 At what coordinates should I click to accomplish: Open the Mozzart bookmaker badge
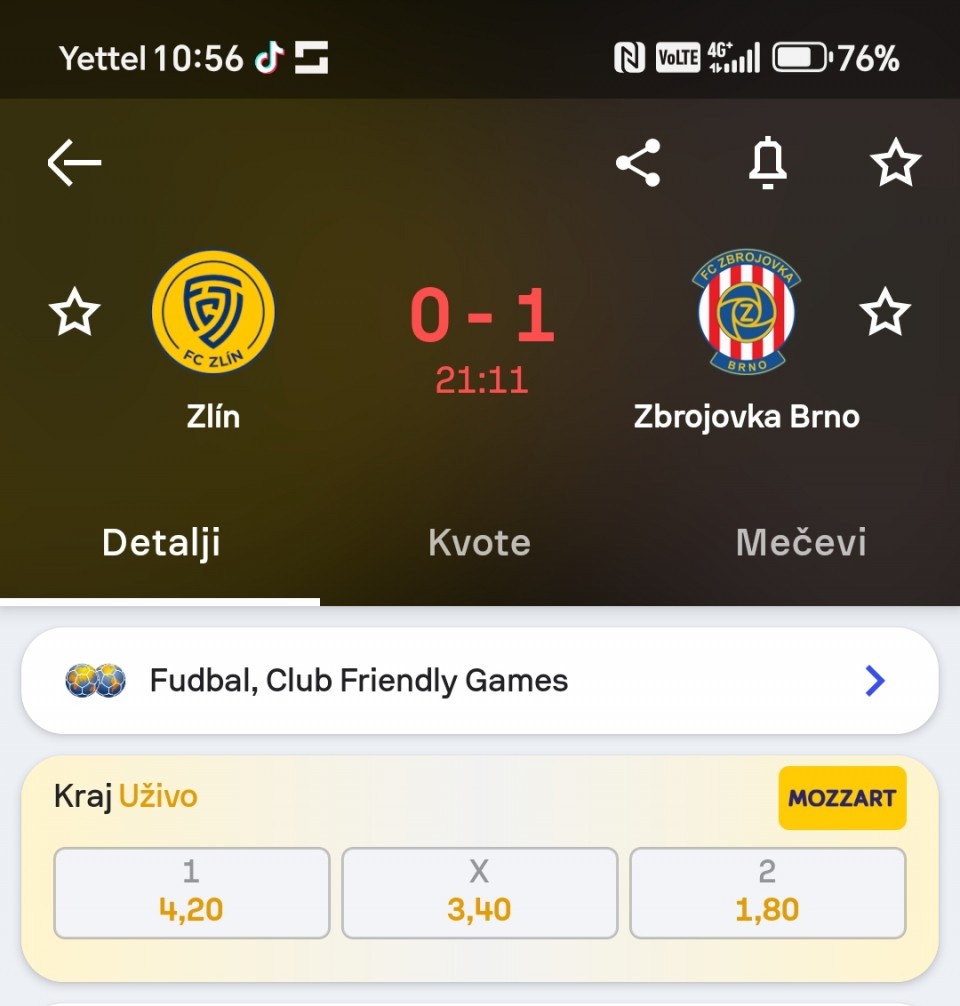842,798
